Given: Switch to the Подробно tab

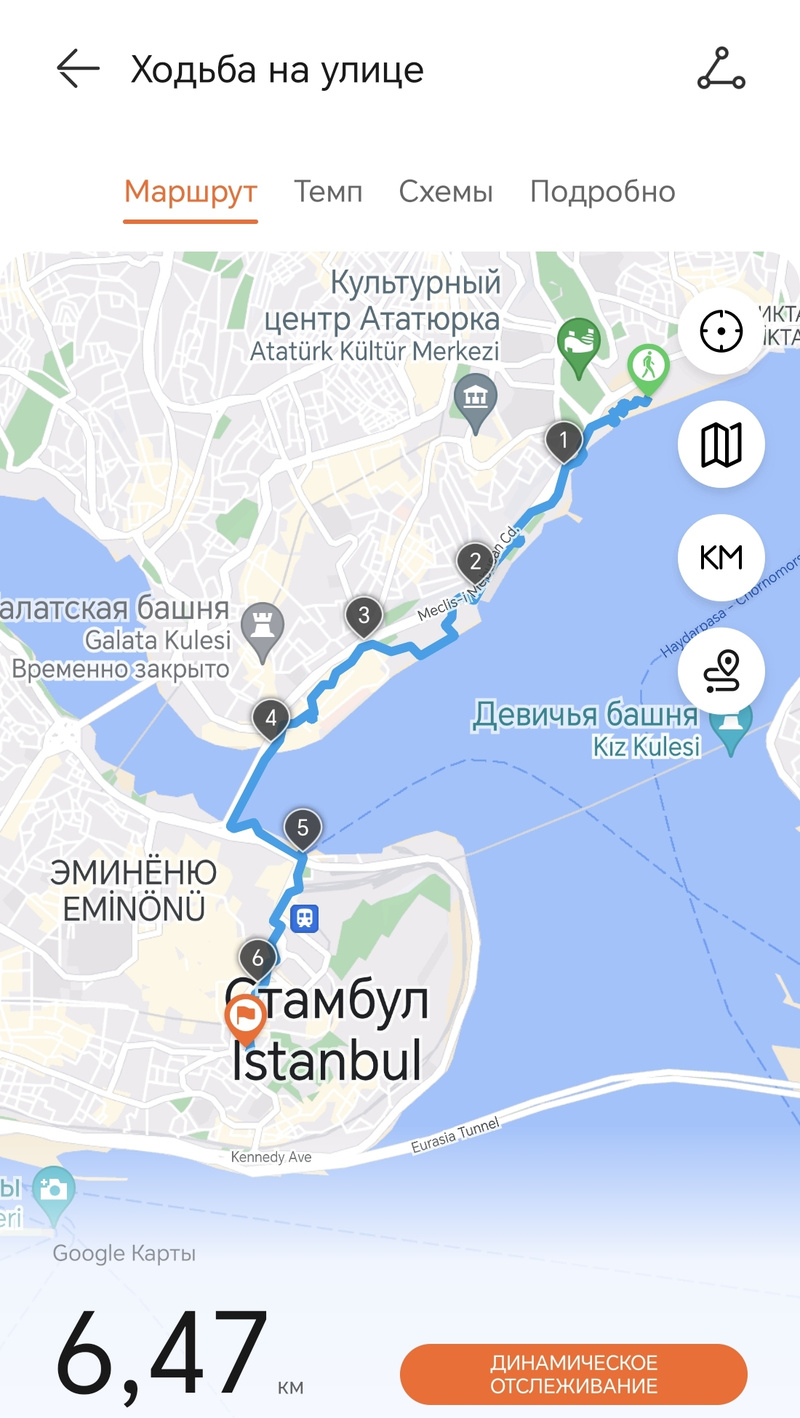Looking at the screenshot, I should (x=602, y=192).
